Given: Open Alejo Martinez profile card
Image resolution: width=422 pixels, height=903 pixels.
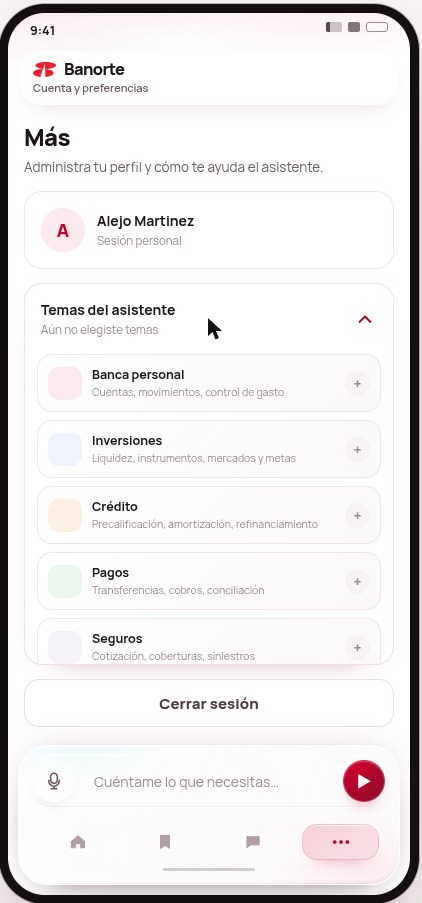Looking at the screenshot, I should coord(209,230).
